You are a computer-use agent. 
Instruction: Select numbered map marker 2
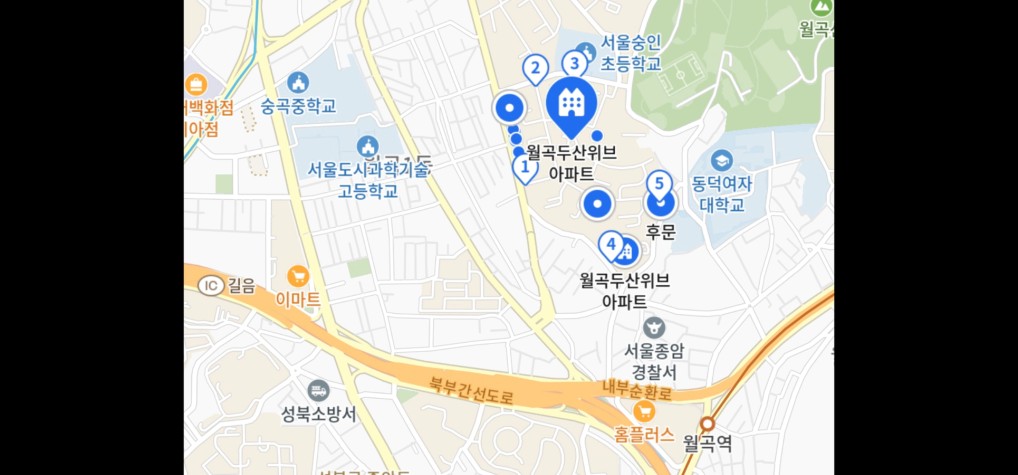point(535,69)
